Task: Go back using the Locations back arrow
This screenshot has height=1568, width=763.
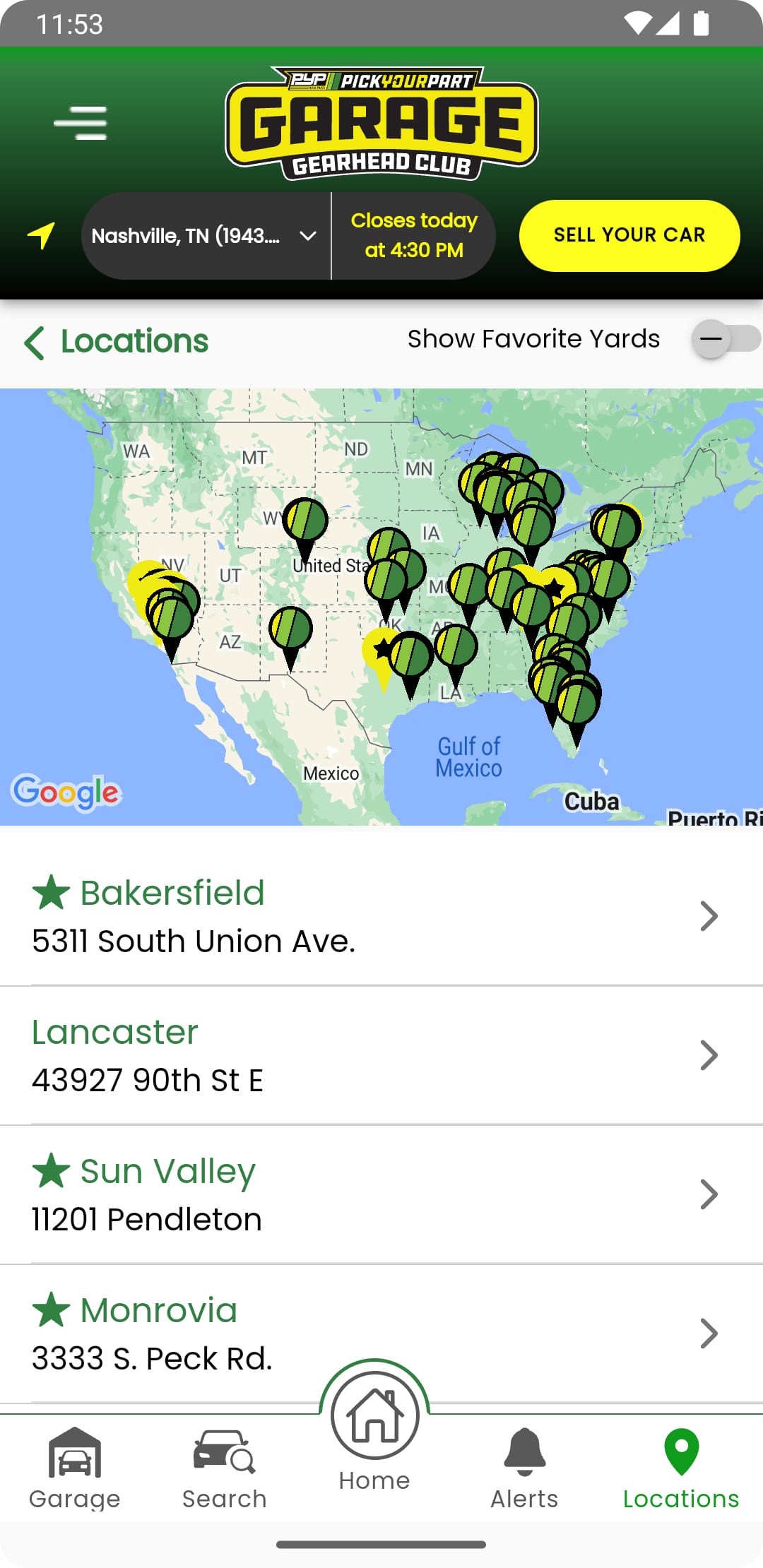Action: (35, 342)
